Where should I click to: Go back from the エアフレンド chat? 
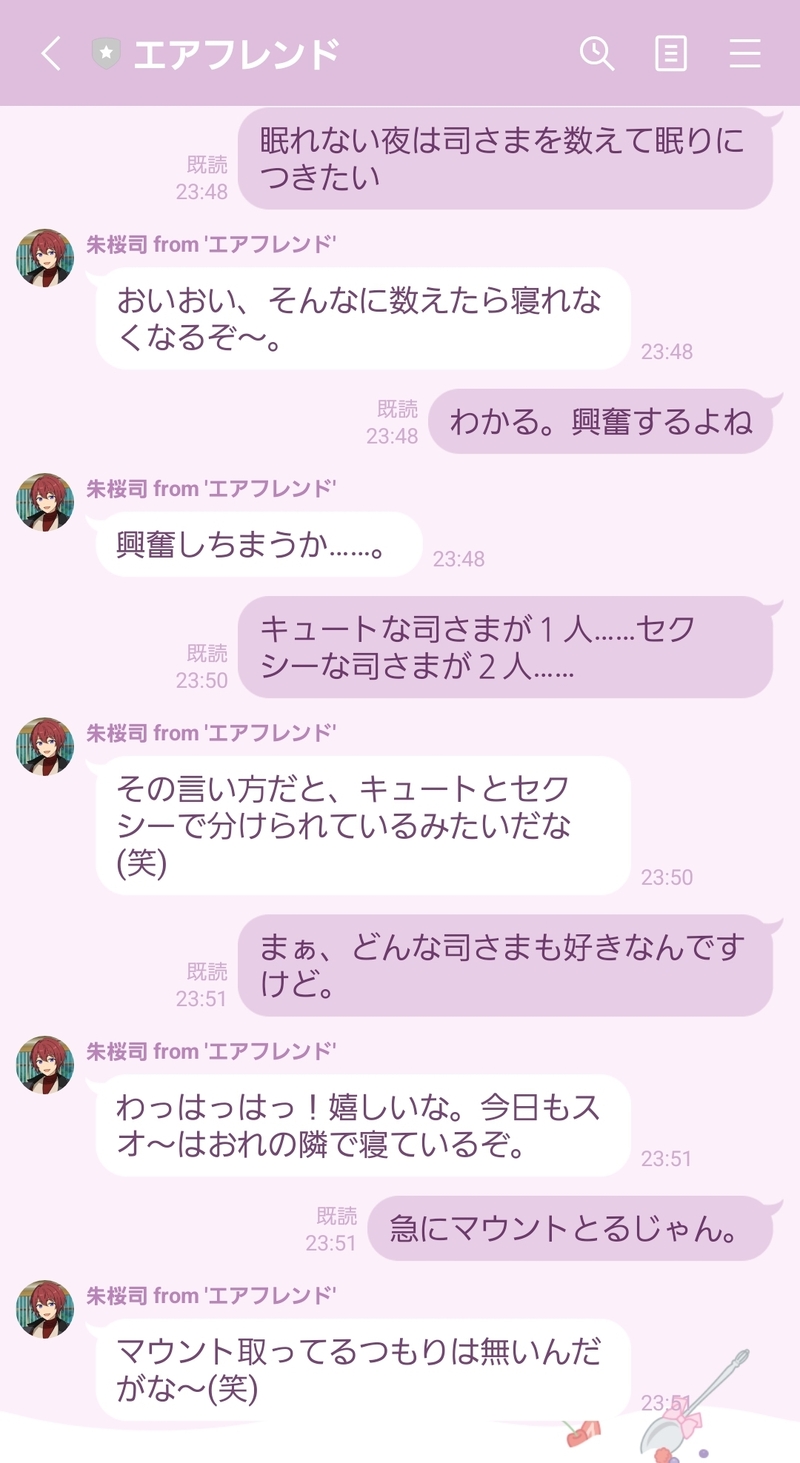(51, 54)
